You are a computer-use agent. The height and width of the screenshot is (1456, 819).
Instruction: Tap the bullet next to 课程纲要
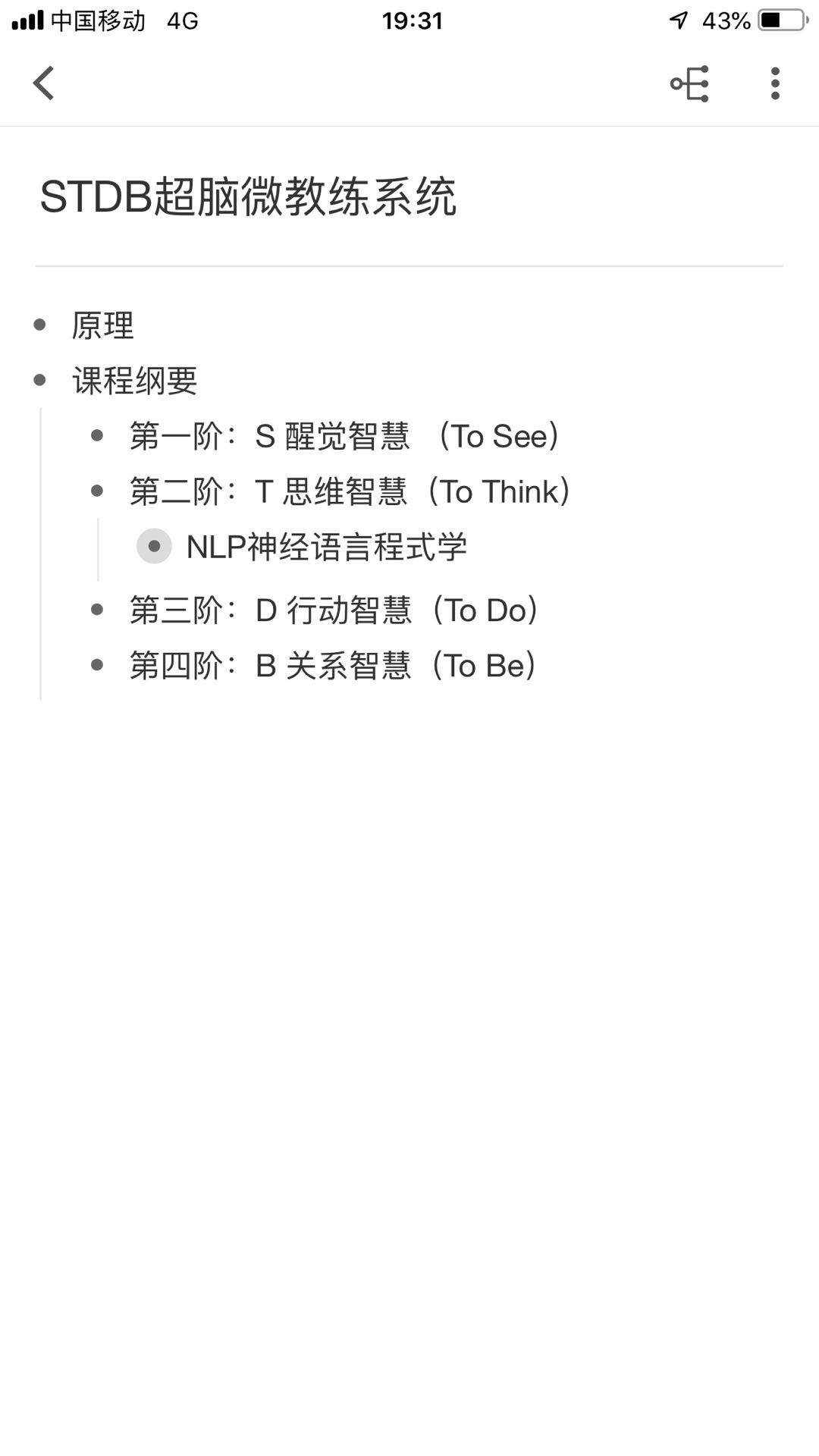pos(40,380)
